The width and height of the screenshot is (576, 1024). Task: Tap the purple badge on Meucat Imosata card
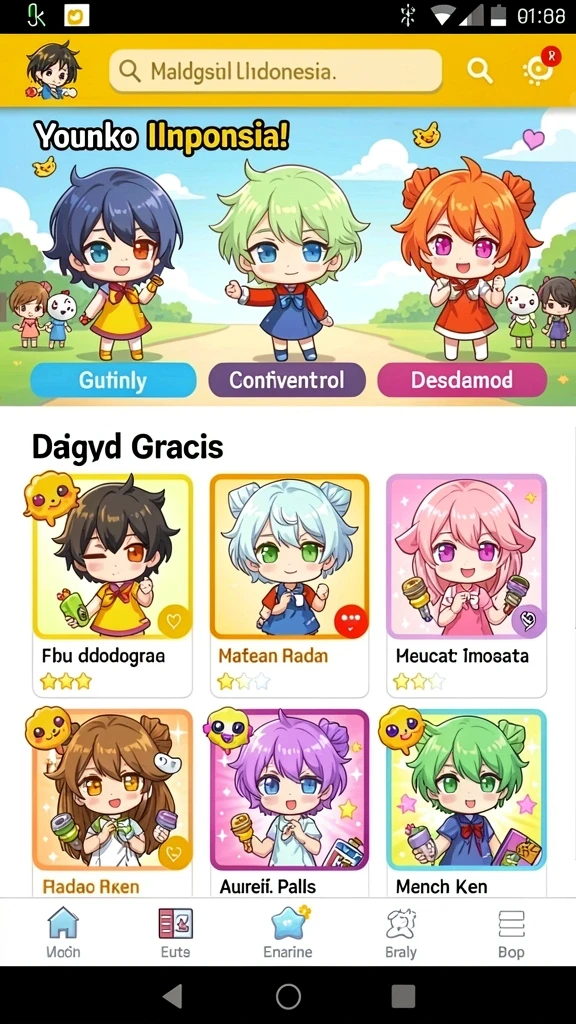528,621
